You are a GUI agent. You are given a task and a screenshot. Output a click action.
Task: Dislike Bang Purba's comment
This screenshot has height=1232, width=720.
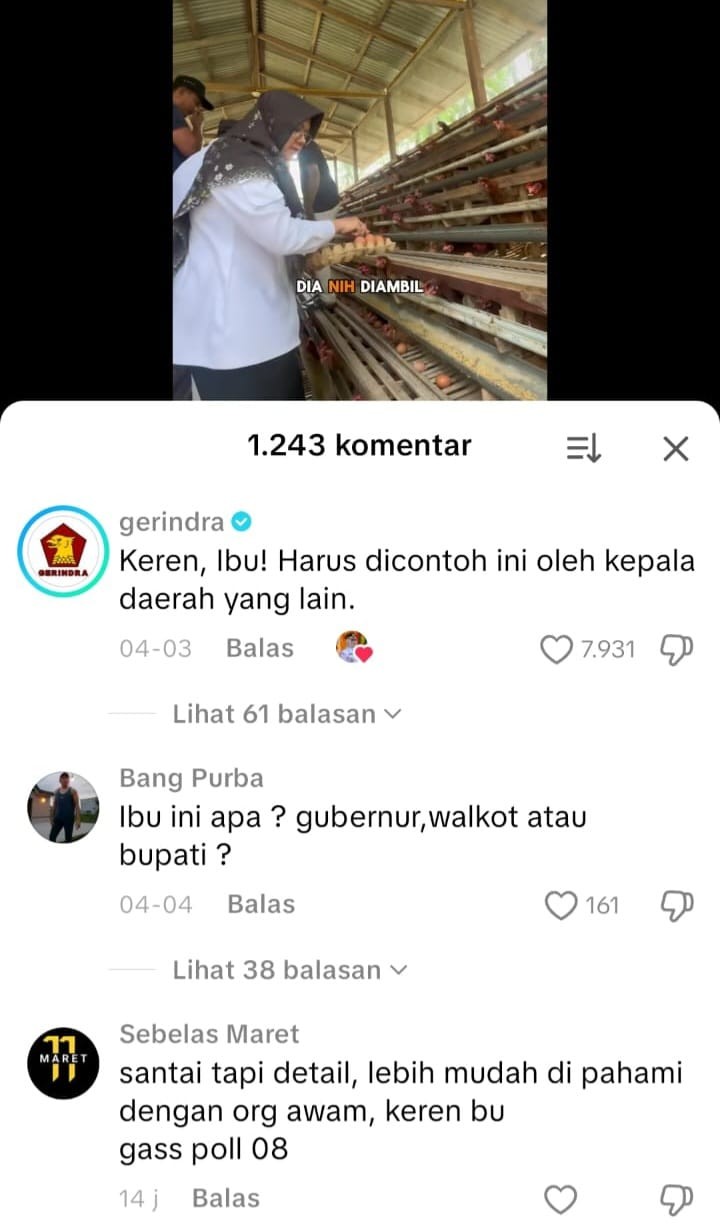pos(676,906)
